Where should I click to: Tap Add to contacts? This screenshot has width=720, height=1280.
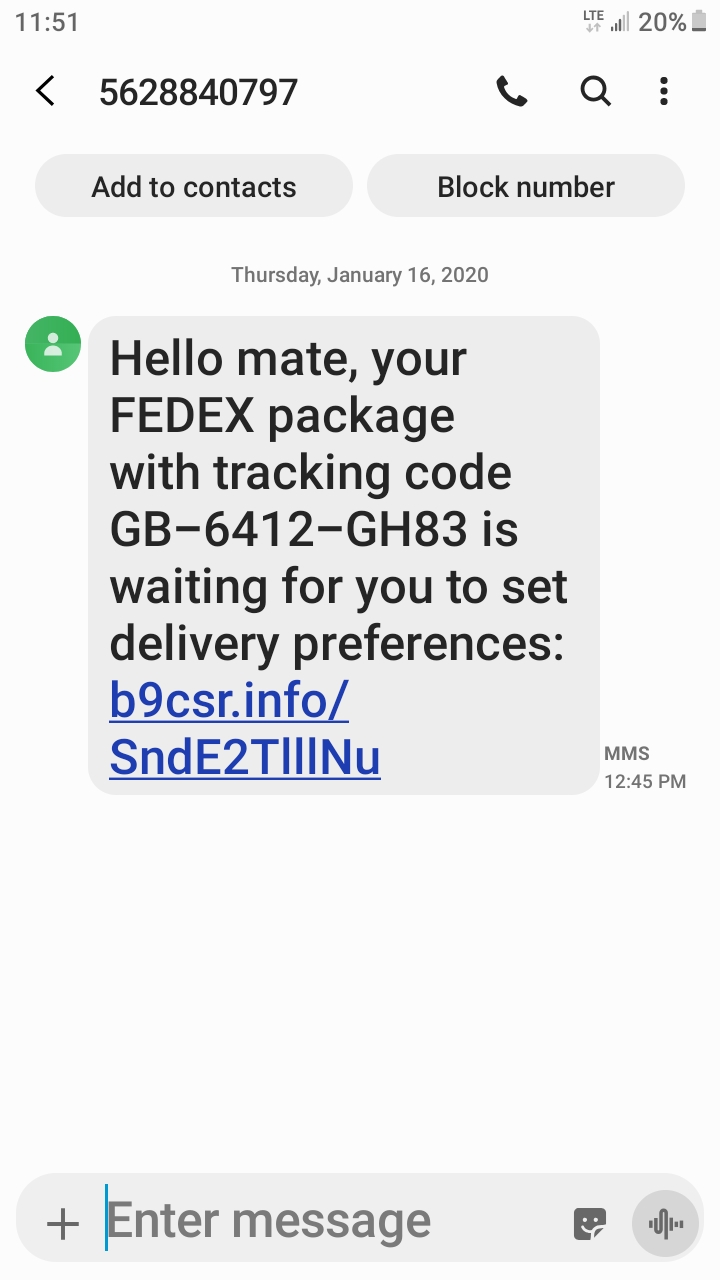[x=194, y=187]
